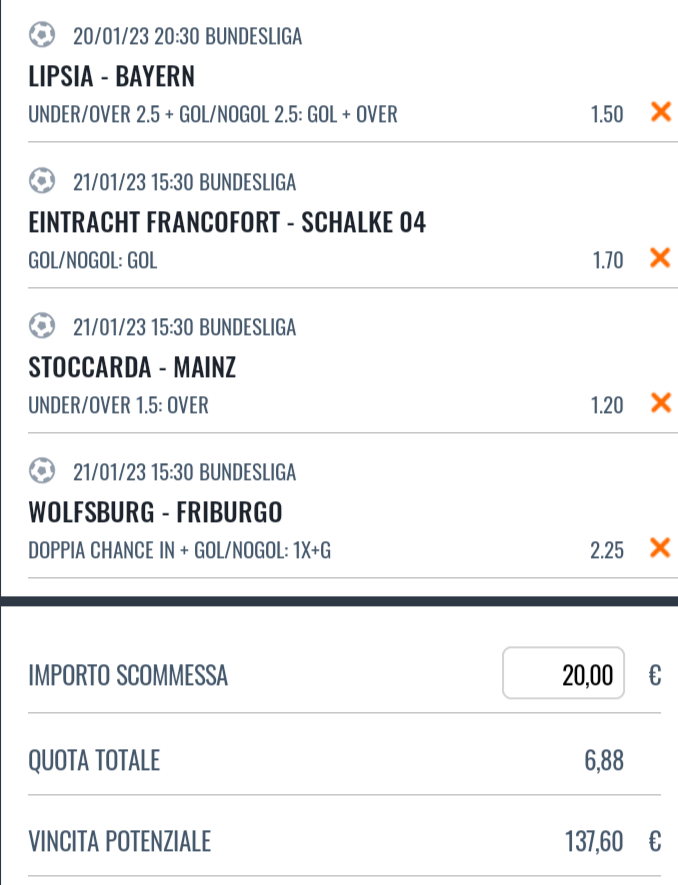
Task: Edit the Importo Scommessa stake field
Action: point(564,674)
